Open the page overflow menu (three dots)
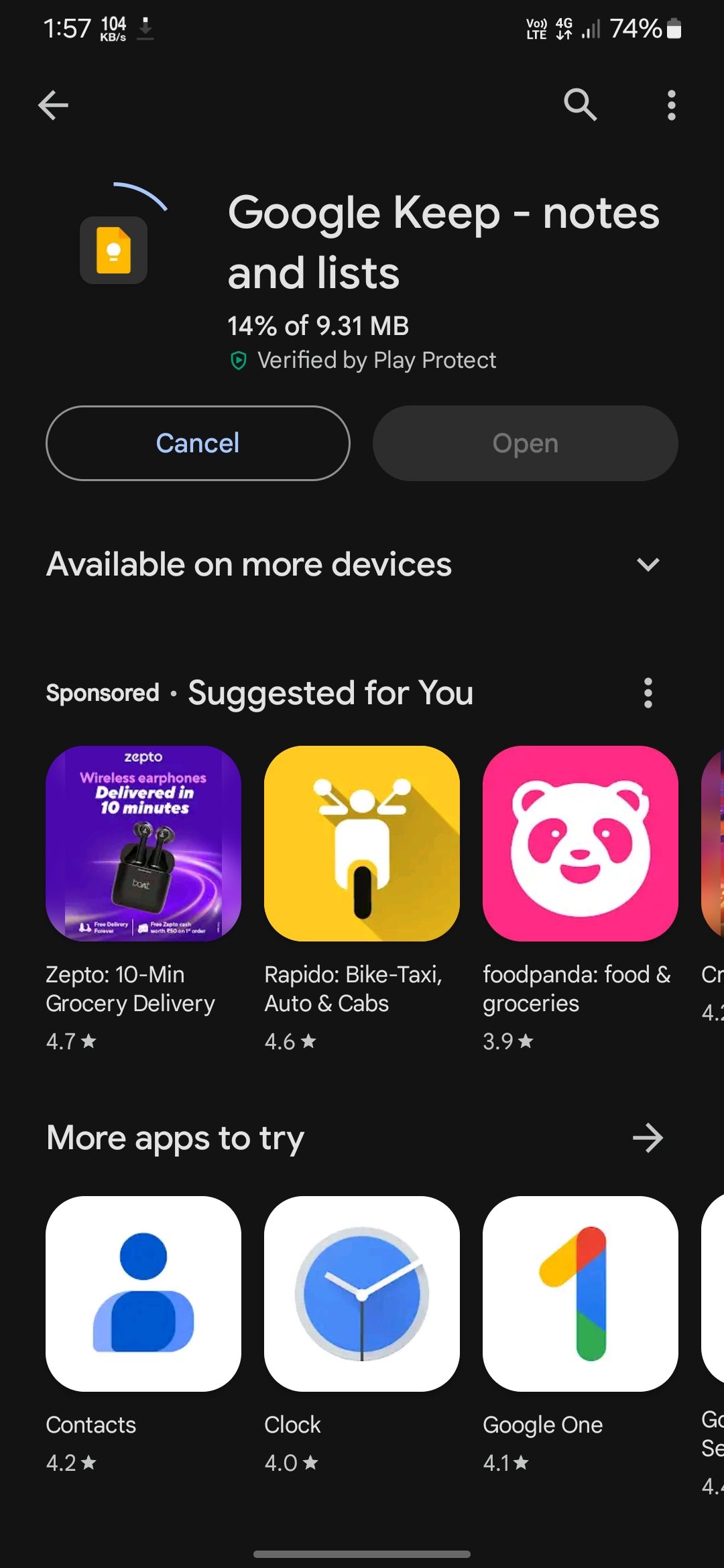This screenshot has width=724, height=1568. 671,105
